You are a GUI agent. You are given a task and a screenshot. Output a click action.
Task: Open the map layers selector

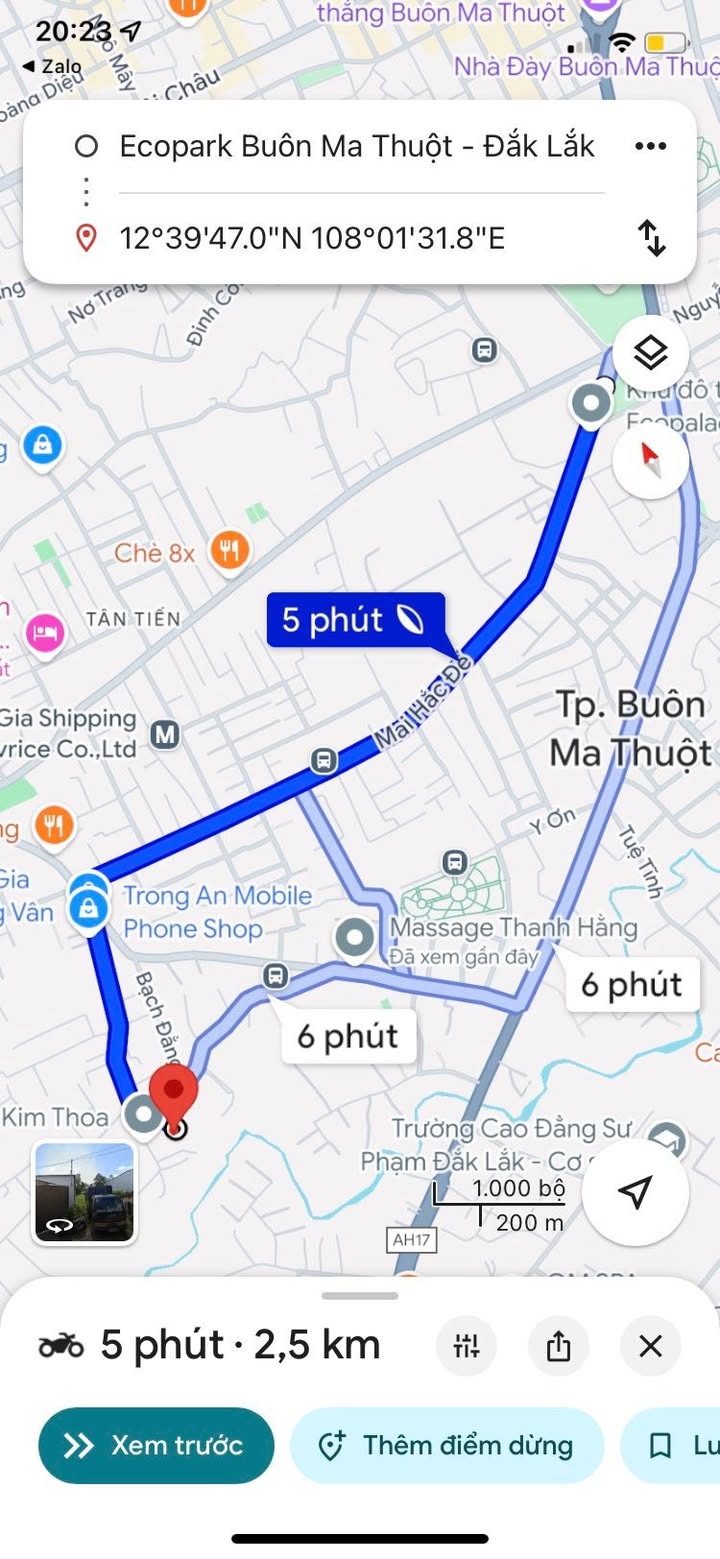tap(651, 353)
